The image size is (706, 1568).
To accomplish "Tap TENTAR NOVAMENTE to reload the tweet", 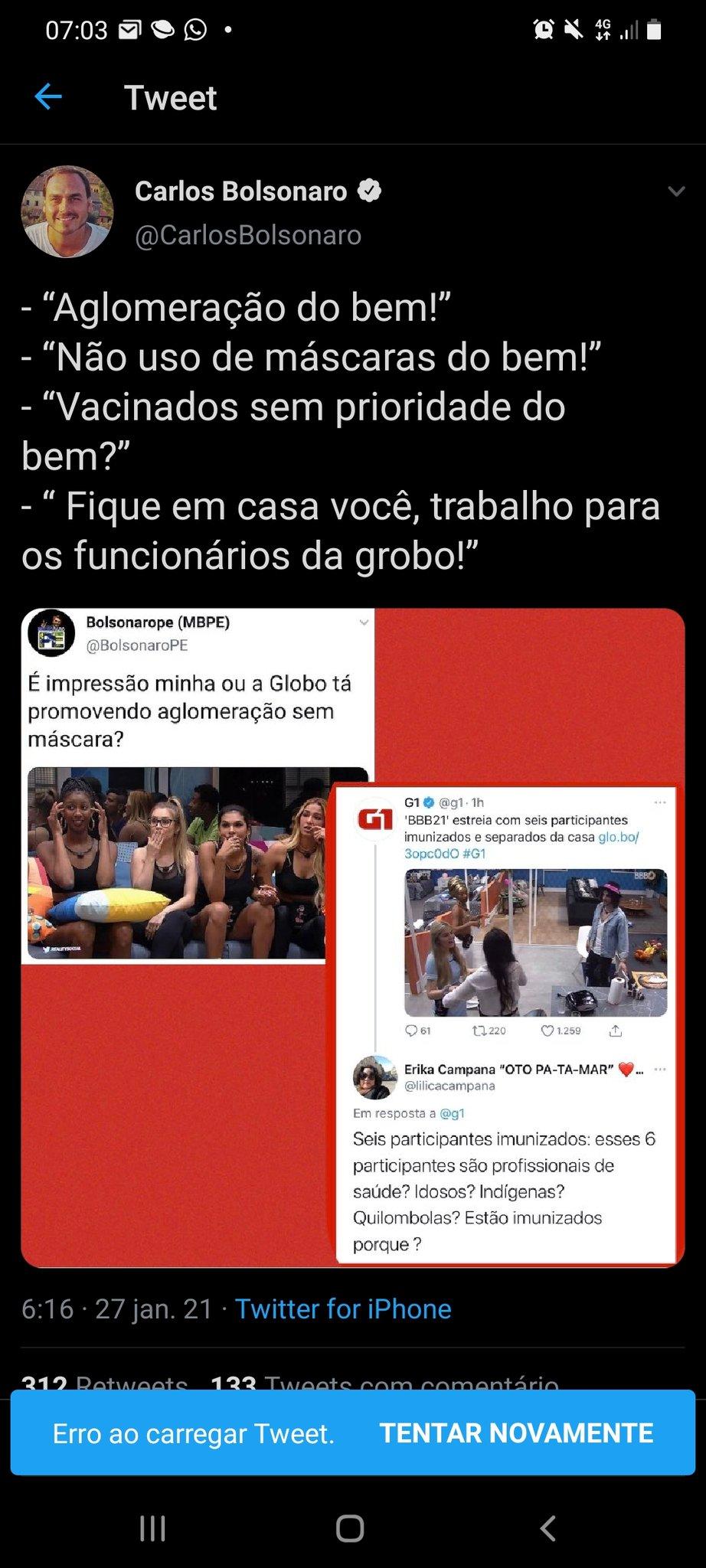I will coord(516,1432).
